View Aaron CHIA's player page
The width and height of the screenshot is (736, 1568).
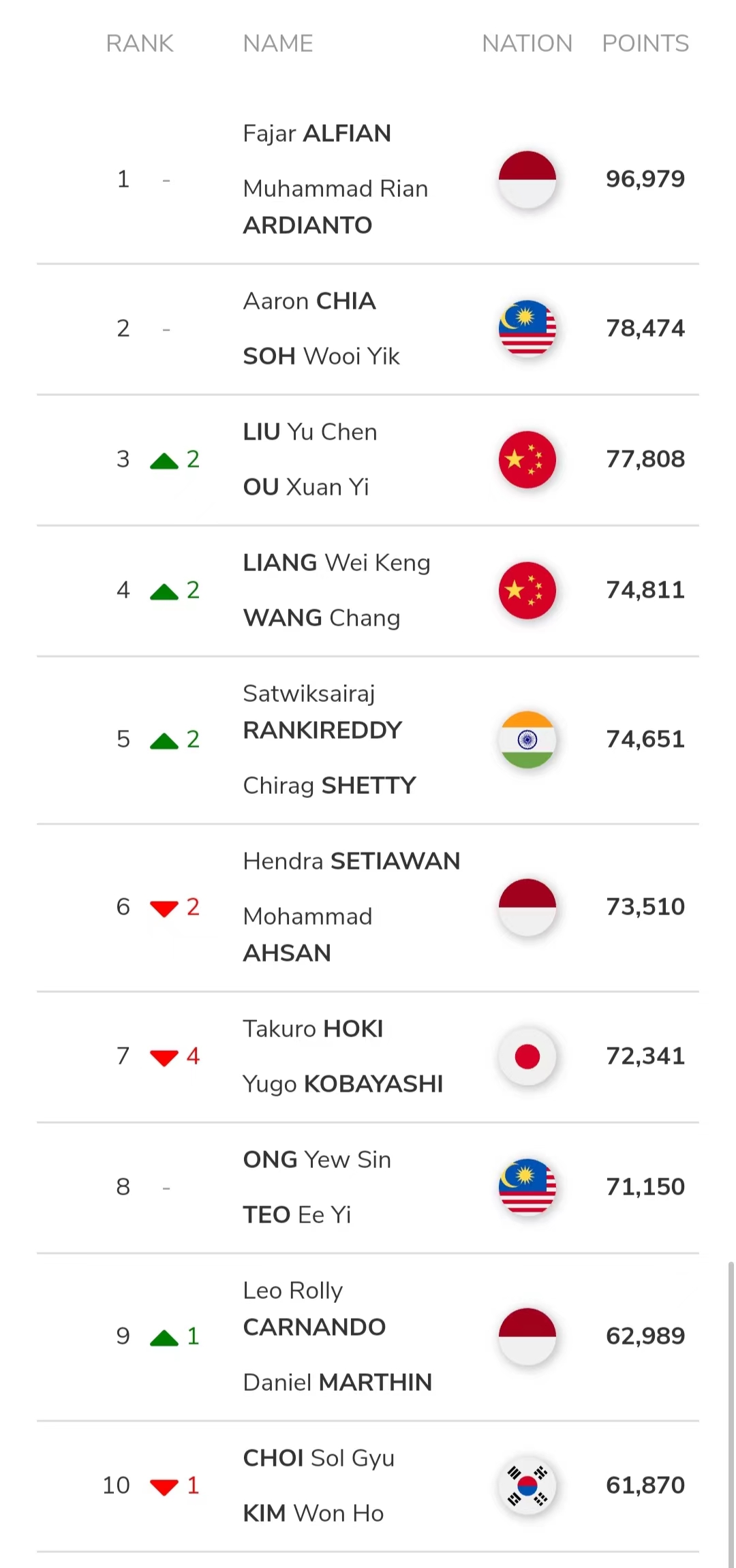pyautogui.click(x=309, y=301)
